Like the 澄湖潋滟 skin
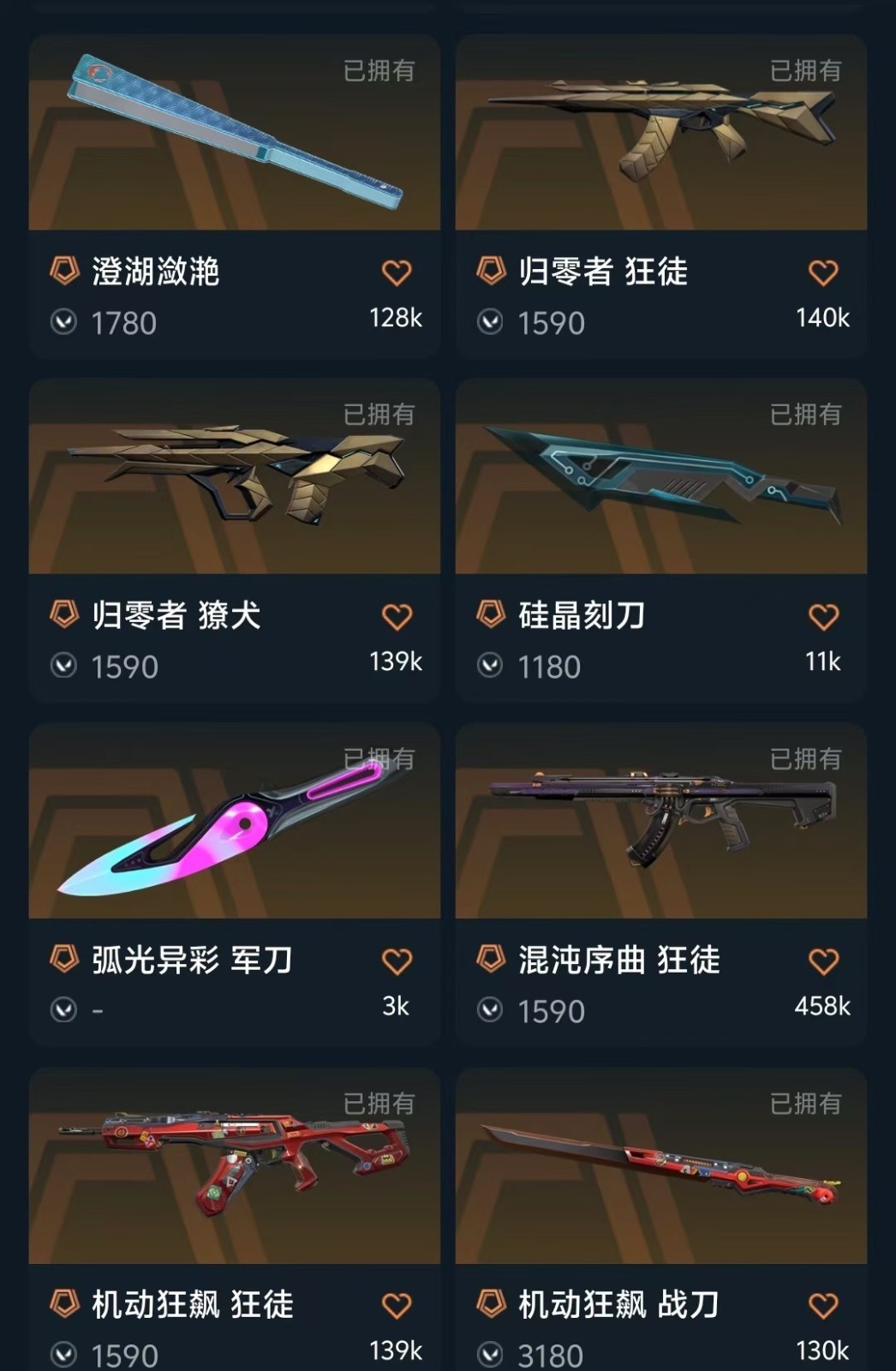Screen dimensions: 896x1371 (397, 272)
